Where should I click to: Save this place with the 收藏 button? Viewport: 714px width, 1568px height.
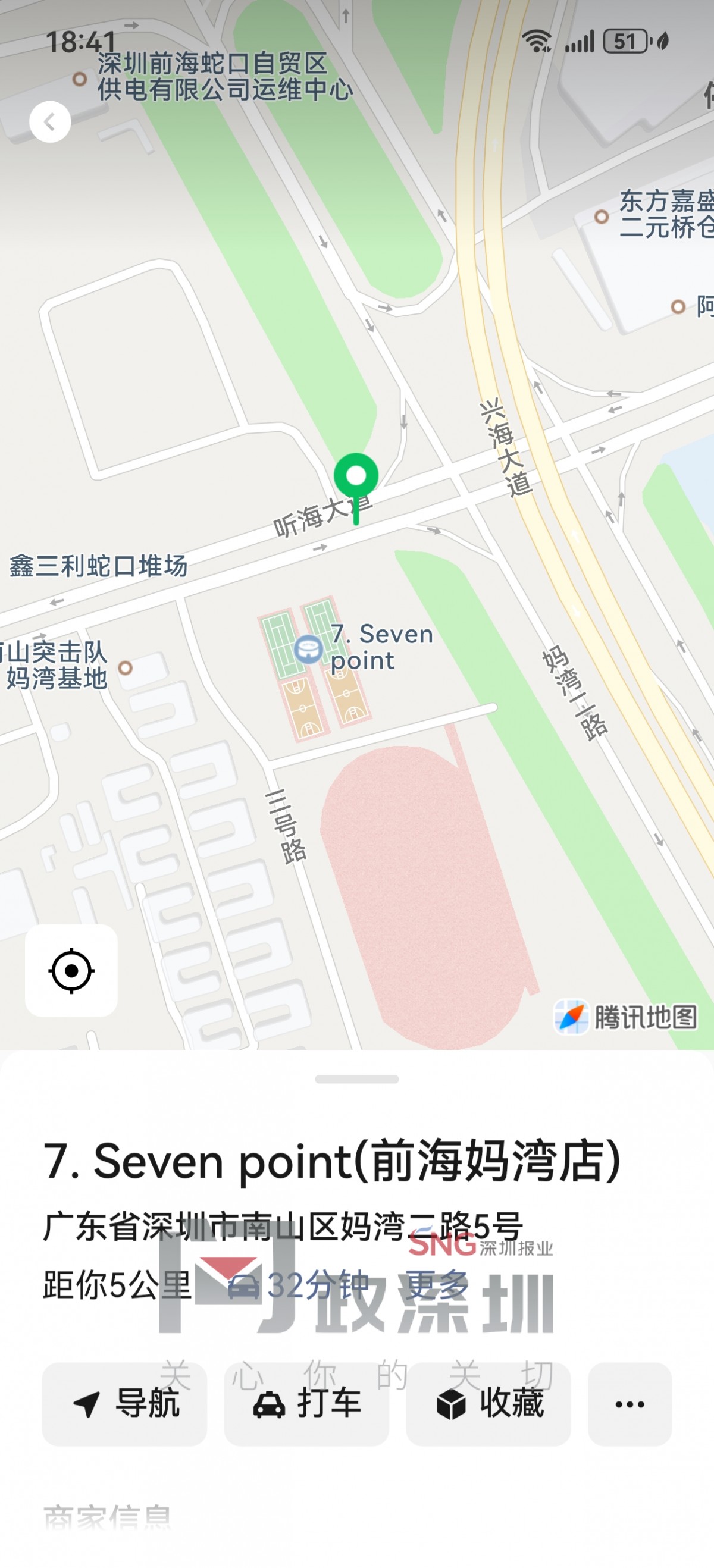click(x=488, y=1404)
